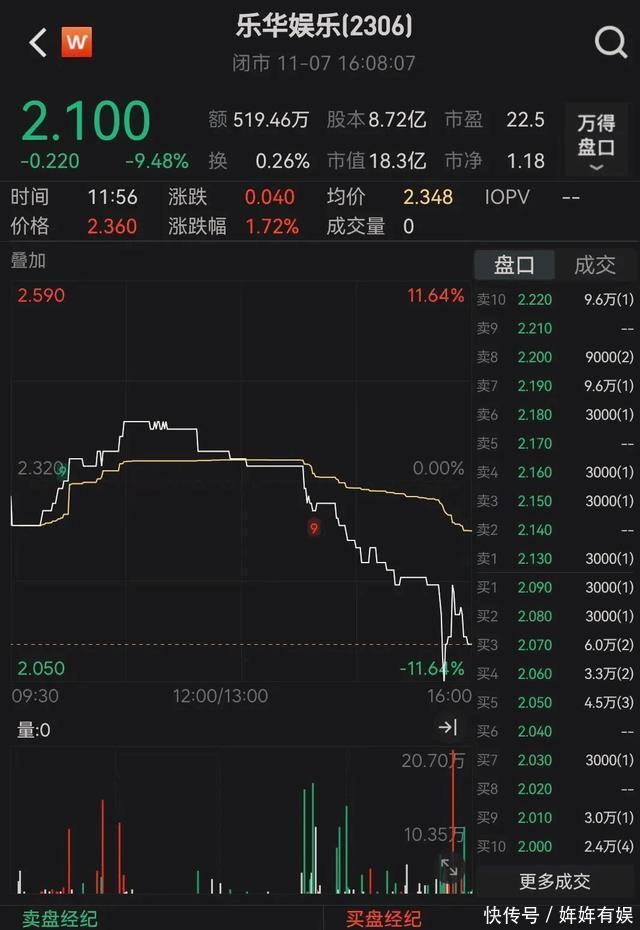This screenshot has height=930, width=640.
Task: Tap 叠加 to overlay another chart
Action: point(28,261)
